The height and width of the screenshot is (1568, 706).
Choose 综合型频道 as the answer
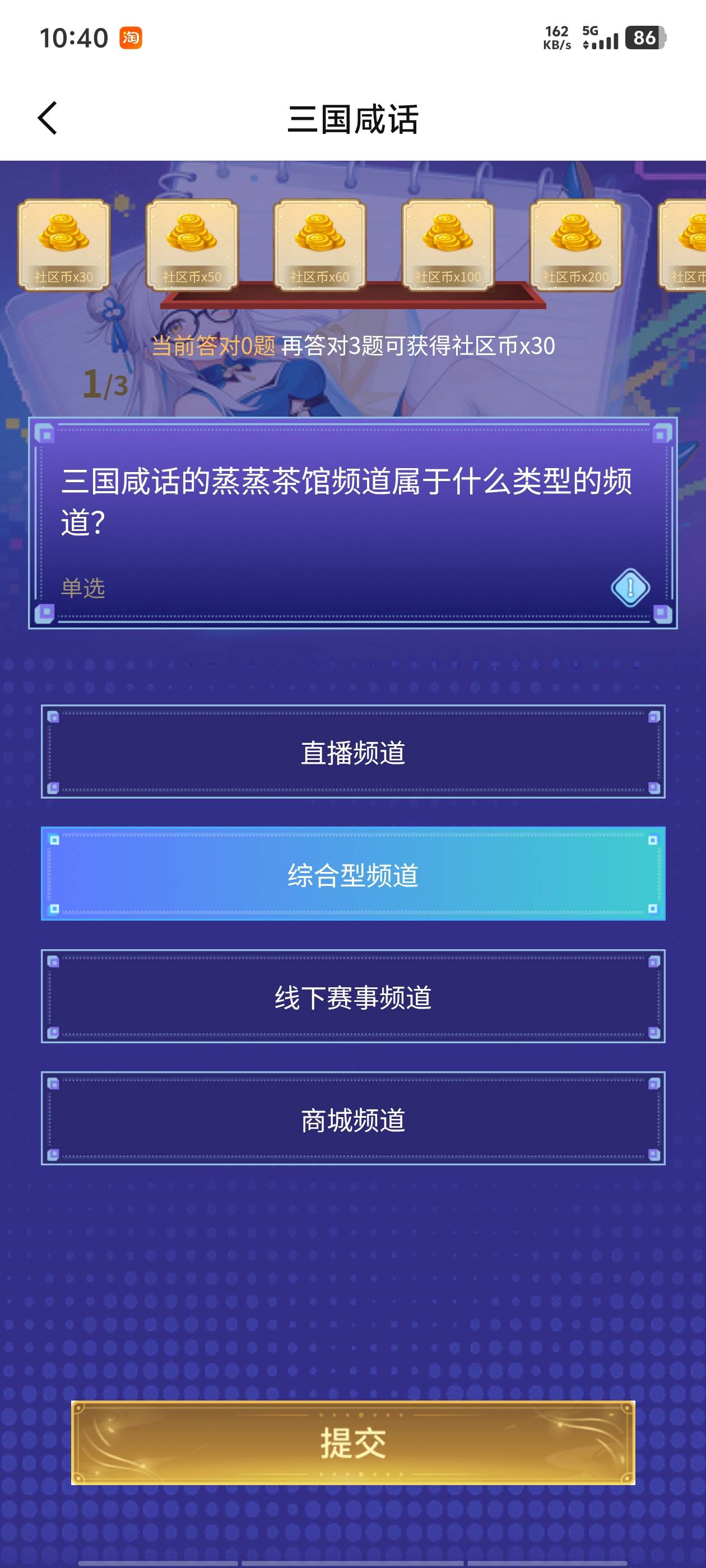(x=352, y=874)
